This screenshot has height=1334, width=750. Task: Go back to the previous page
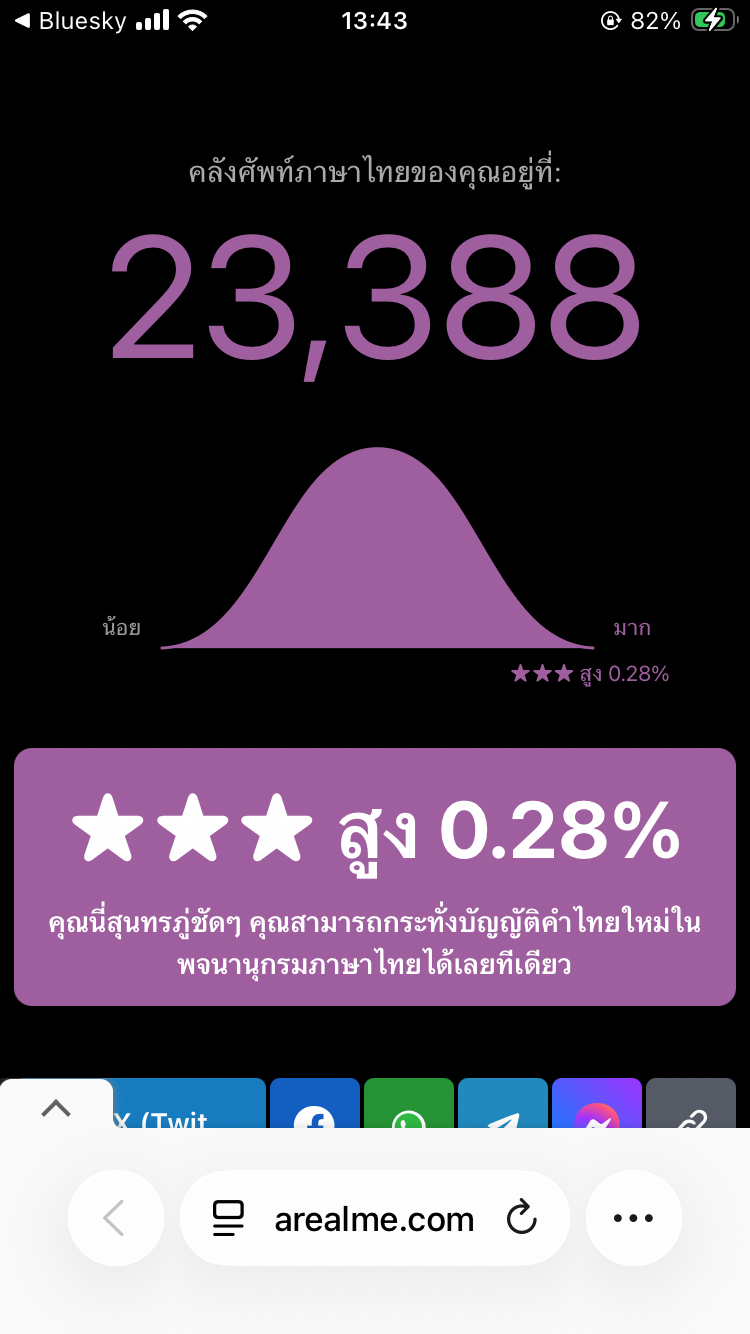[115, 1218]
